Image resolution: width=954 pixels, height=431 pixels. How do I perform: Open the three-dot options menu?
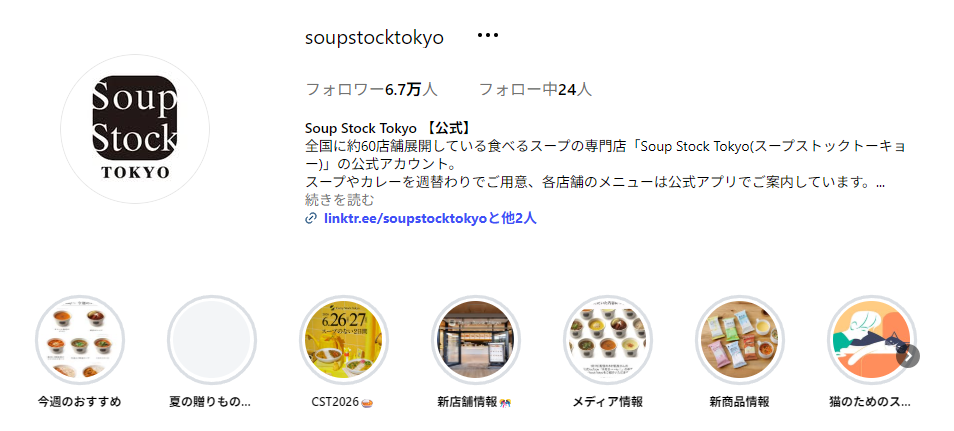pos(487,35)
